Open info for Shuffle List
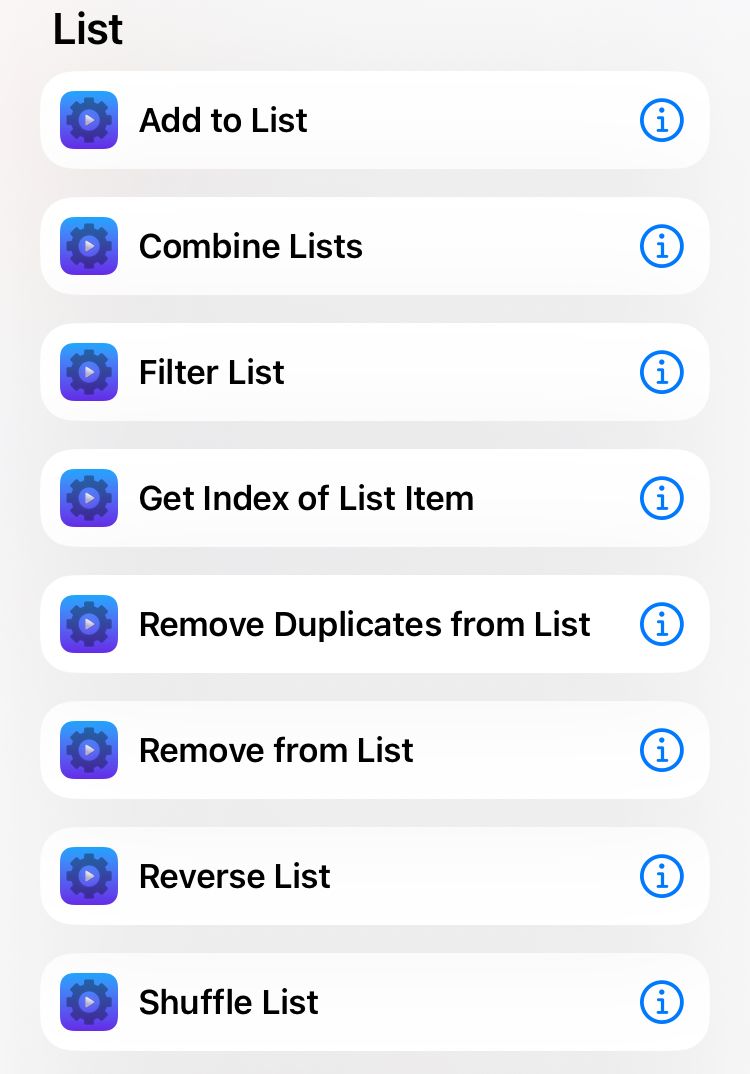Screen dimensions: 750x1074 pyautogui.click(x=661, y=1002)
